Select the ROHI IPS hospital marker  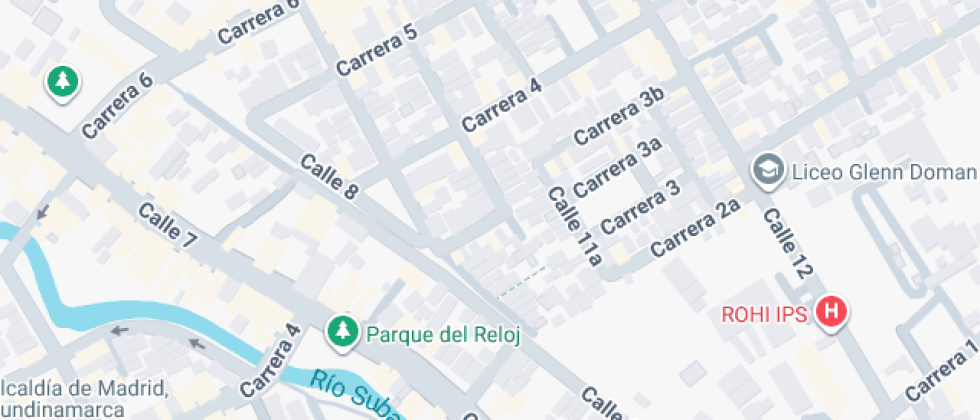click(x=831, y=313)
